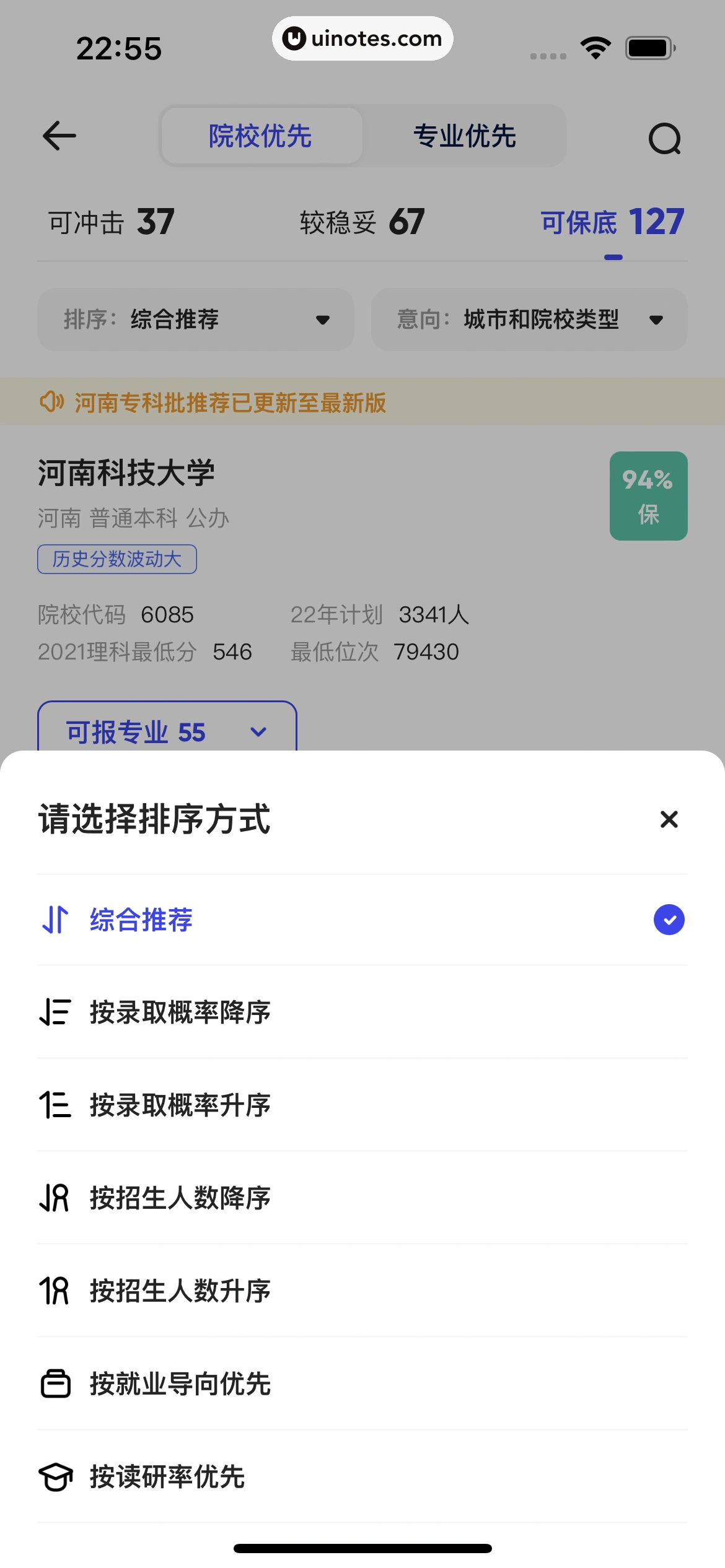This screenshot has width=725, height=1568.
Task: Switch to the 专业优先 tab
Action: click(x=465, y=136)
